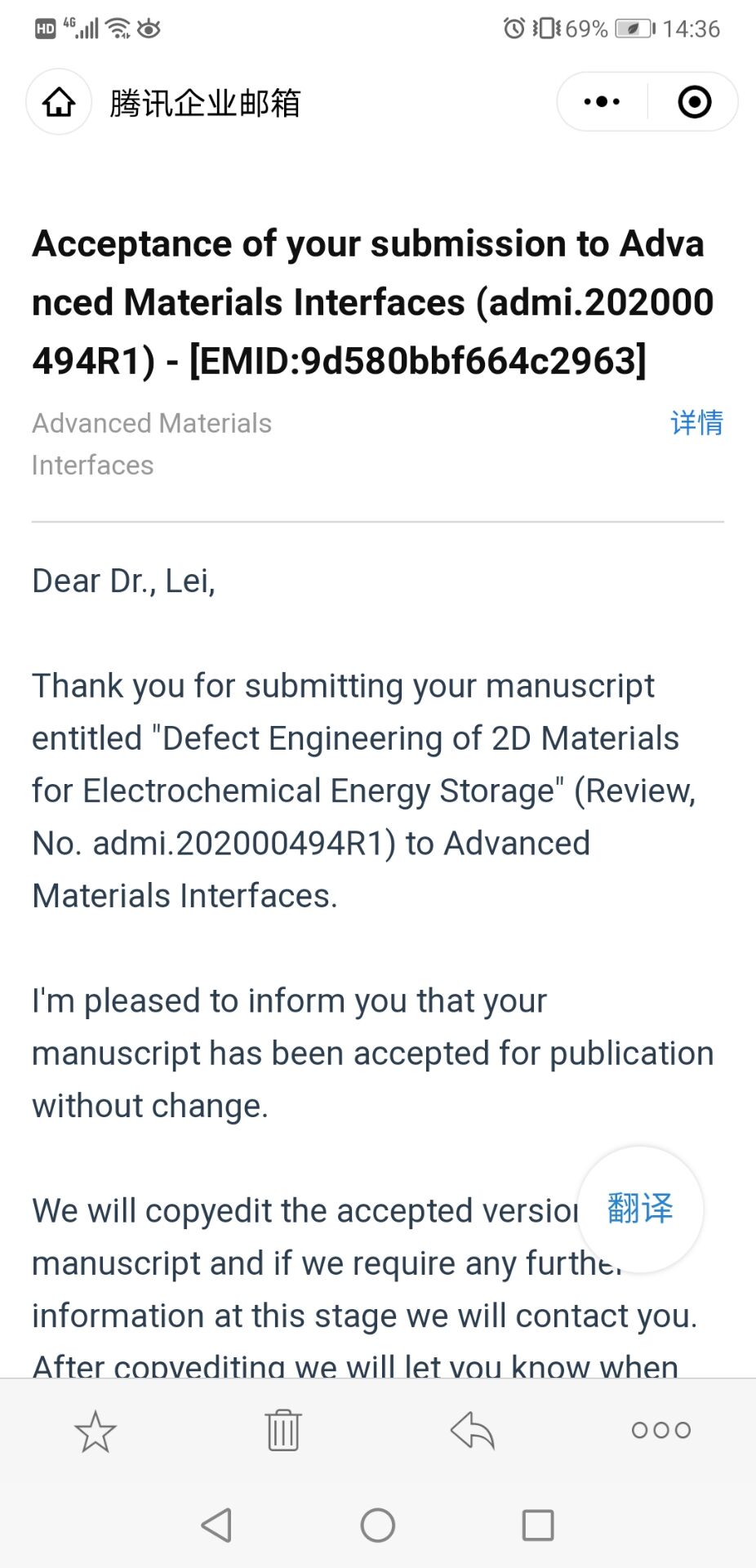Translate the email with 翻译 button
Screen dimensions: 756x1568
pos(640,1209)
